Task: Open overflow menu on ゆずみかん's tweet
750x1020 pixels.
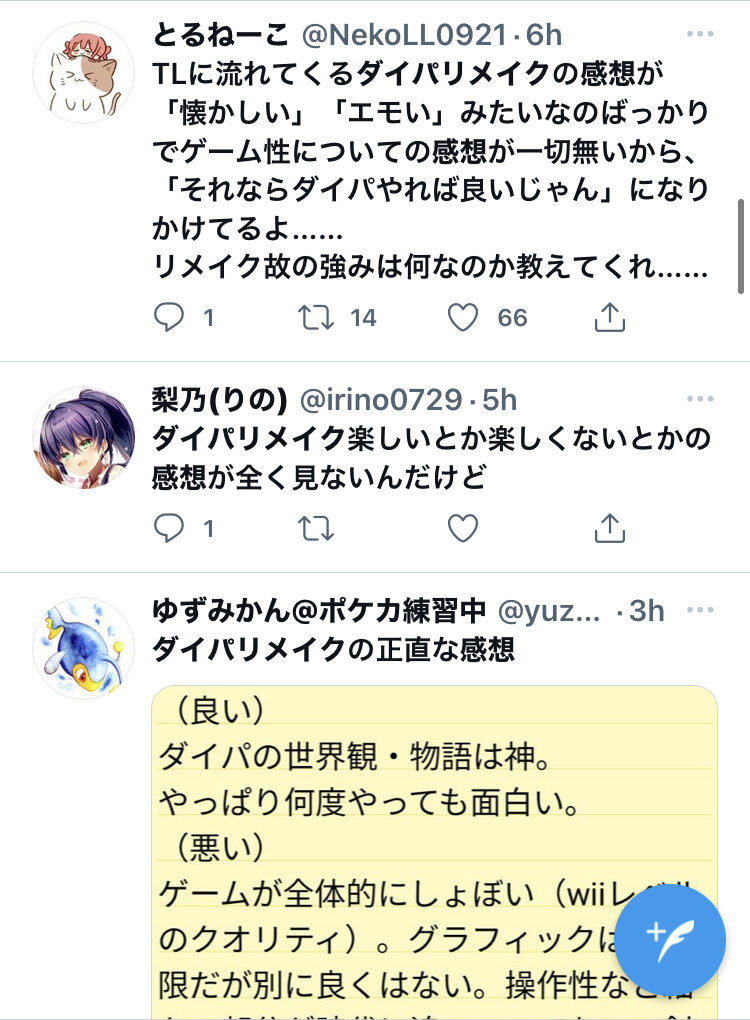Action: (x=700, y=611)
